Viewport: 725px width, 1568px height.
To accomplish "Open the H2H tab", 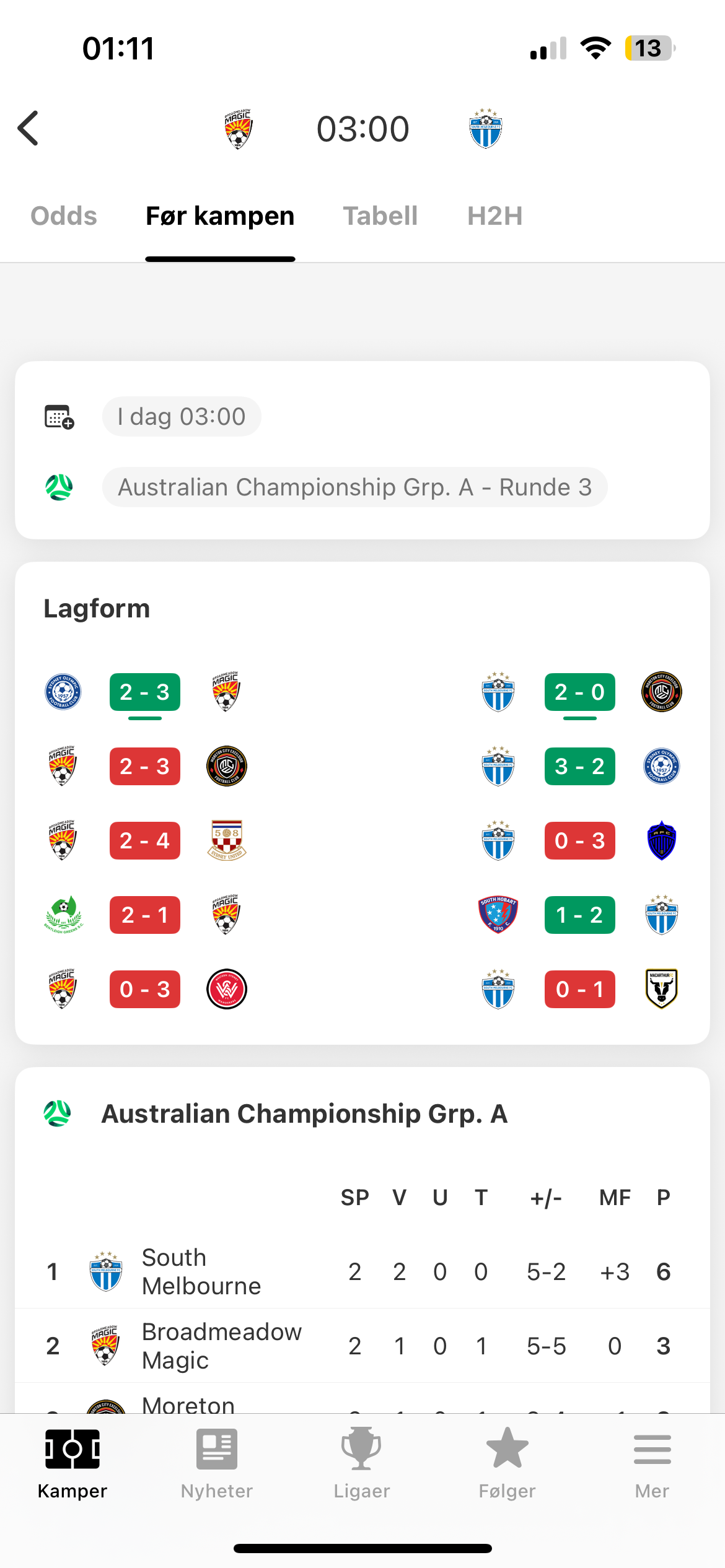I will pyautogui.click(x=494, y=216).
